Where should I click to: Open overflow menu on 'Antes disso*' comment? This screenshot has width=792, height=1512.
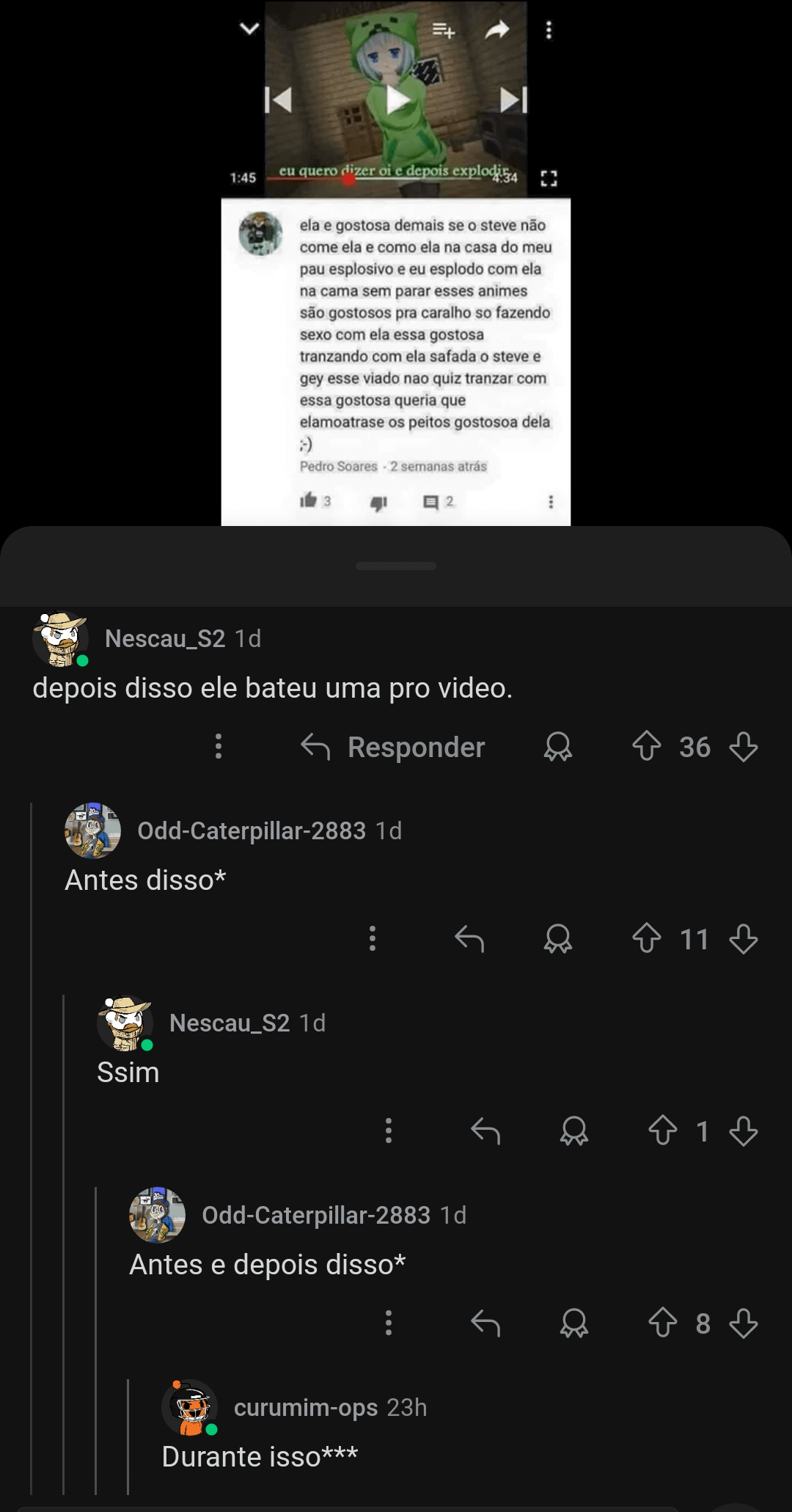[x=373, y=939]
